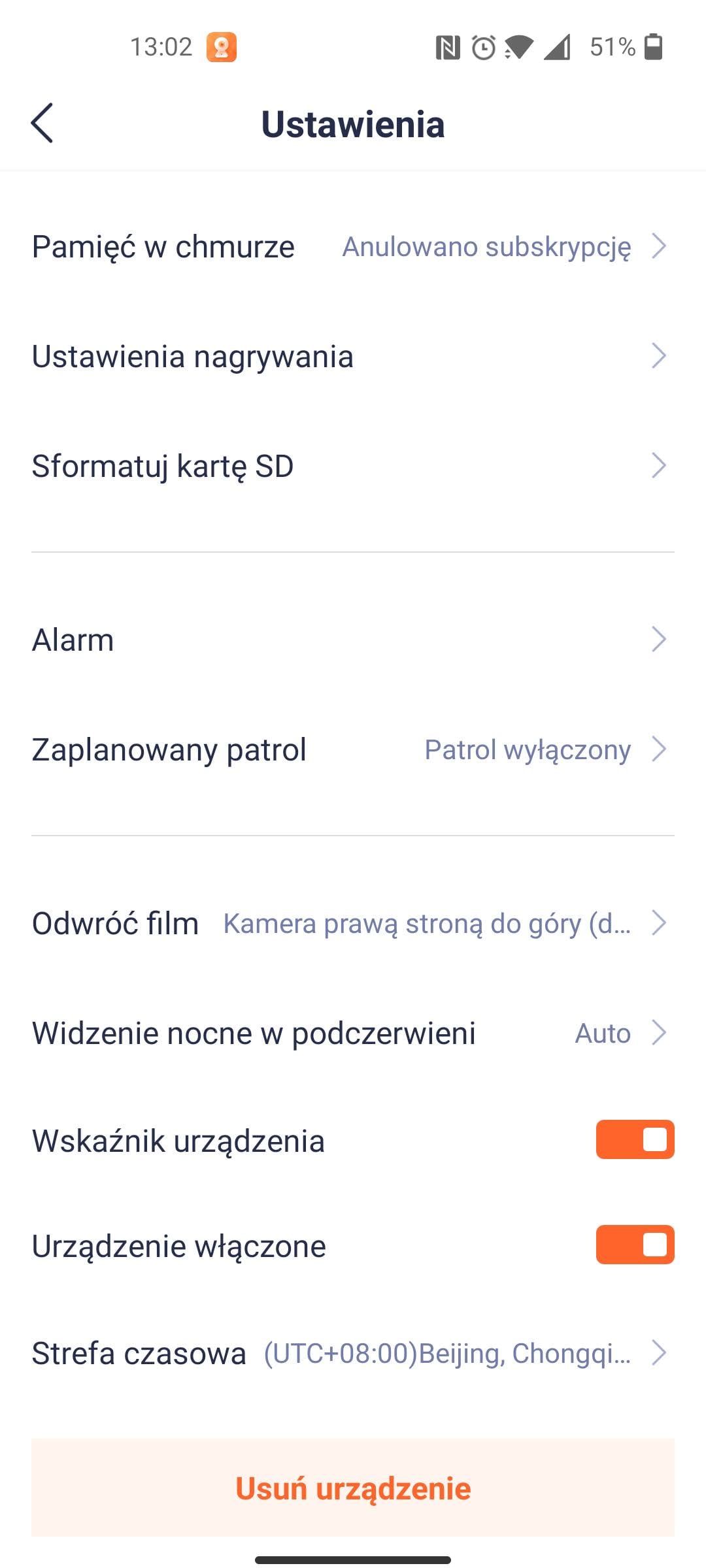Image resolution: width=706 pixels, height=1568 pixels.
Task: Tap the Usuń urządzenie button
Action: point(353,1488)
